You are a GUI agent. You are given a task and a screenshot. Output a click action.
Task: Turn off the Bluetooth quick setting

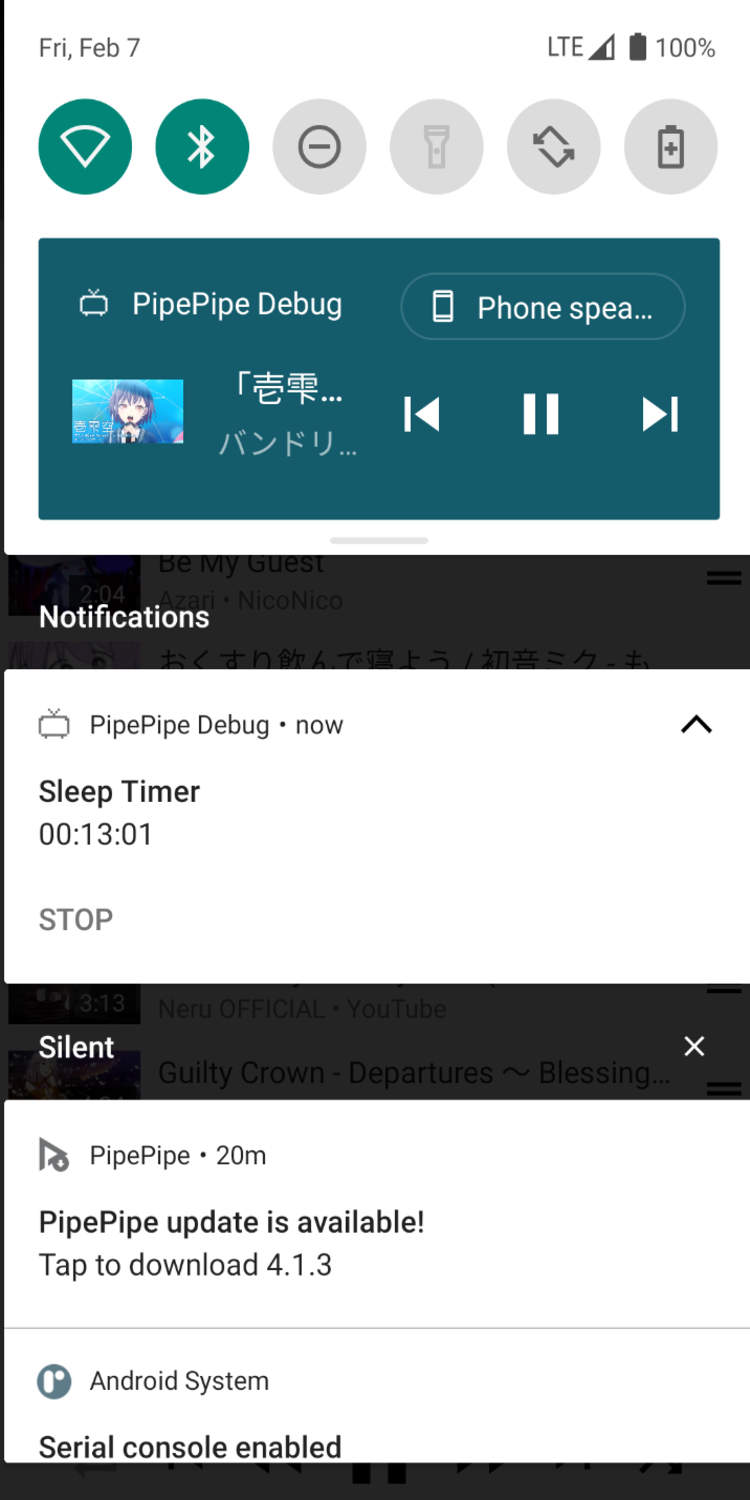click(202, 147)
